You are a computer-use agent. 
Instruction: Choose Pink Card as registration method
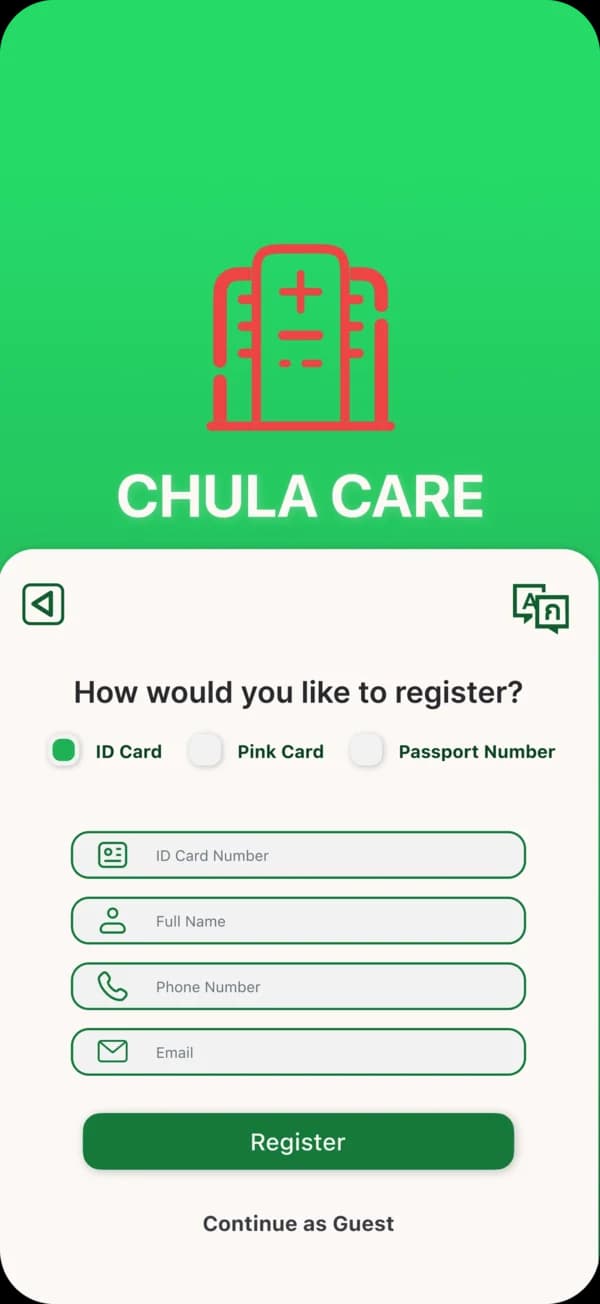coord(205,751)
